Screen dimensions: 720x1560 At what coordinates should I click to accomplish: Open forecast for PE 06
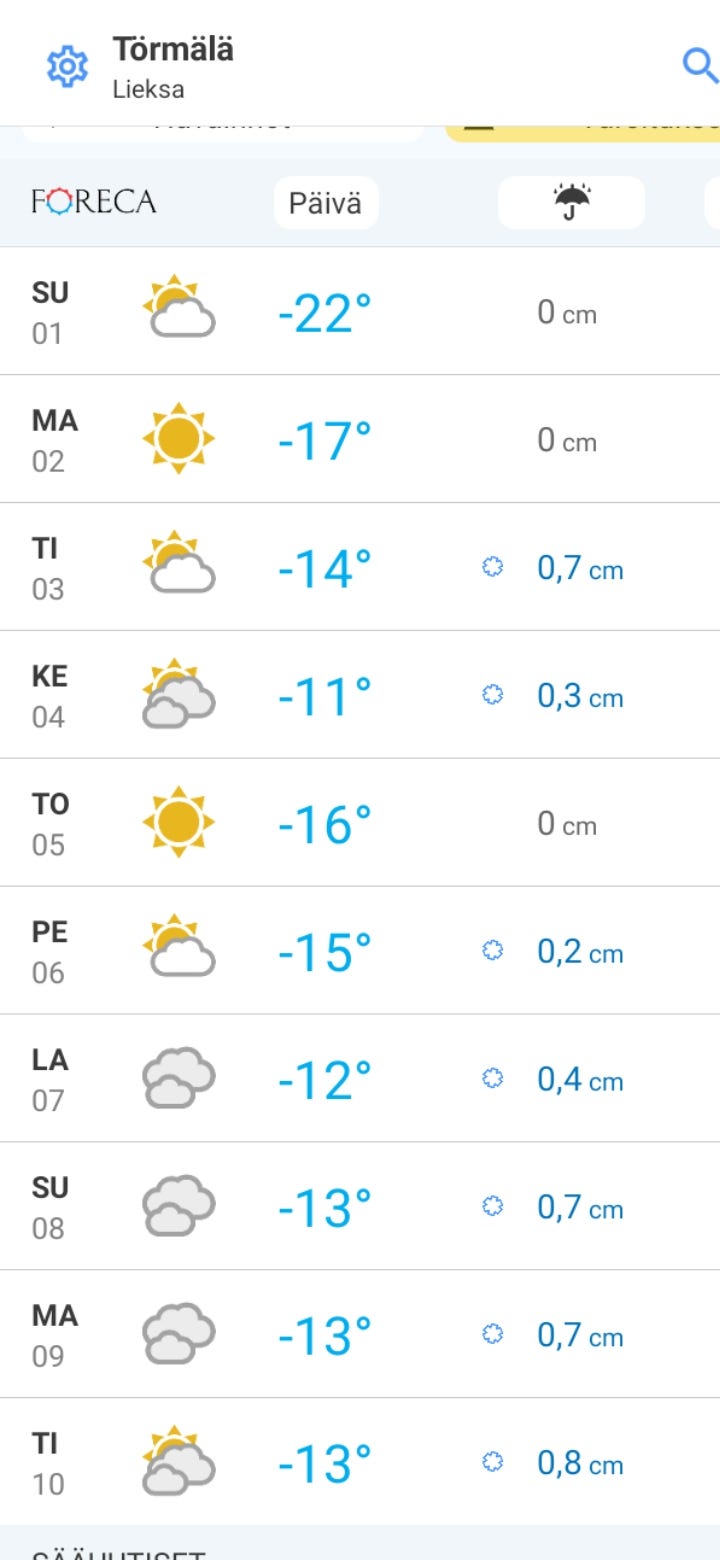point(360,952)
